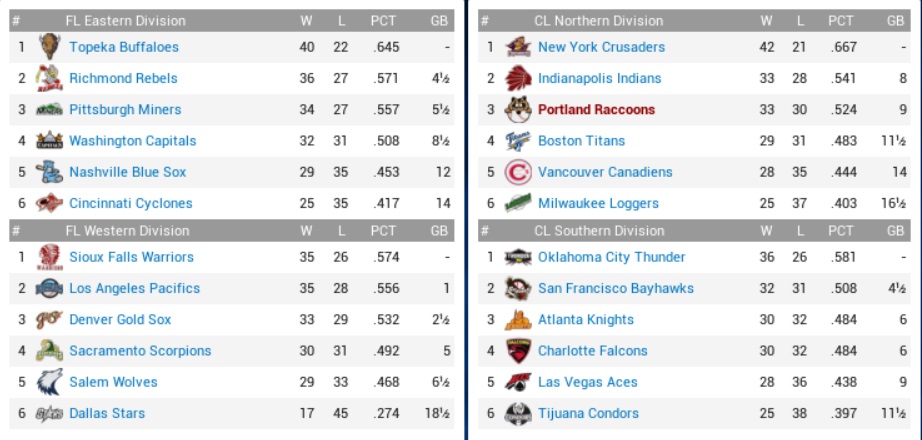
Task: View the Los Angeles Pacifics team
Action: tap(134, 288)
